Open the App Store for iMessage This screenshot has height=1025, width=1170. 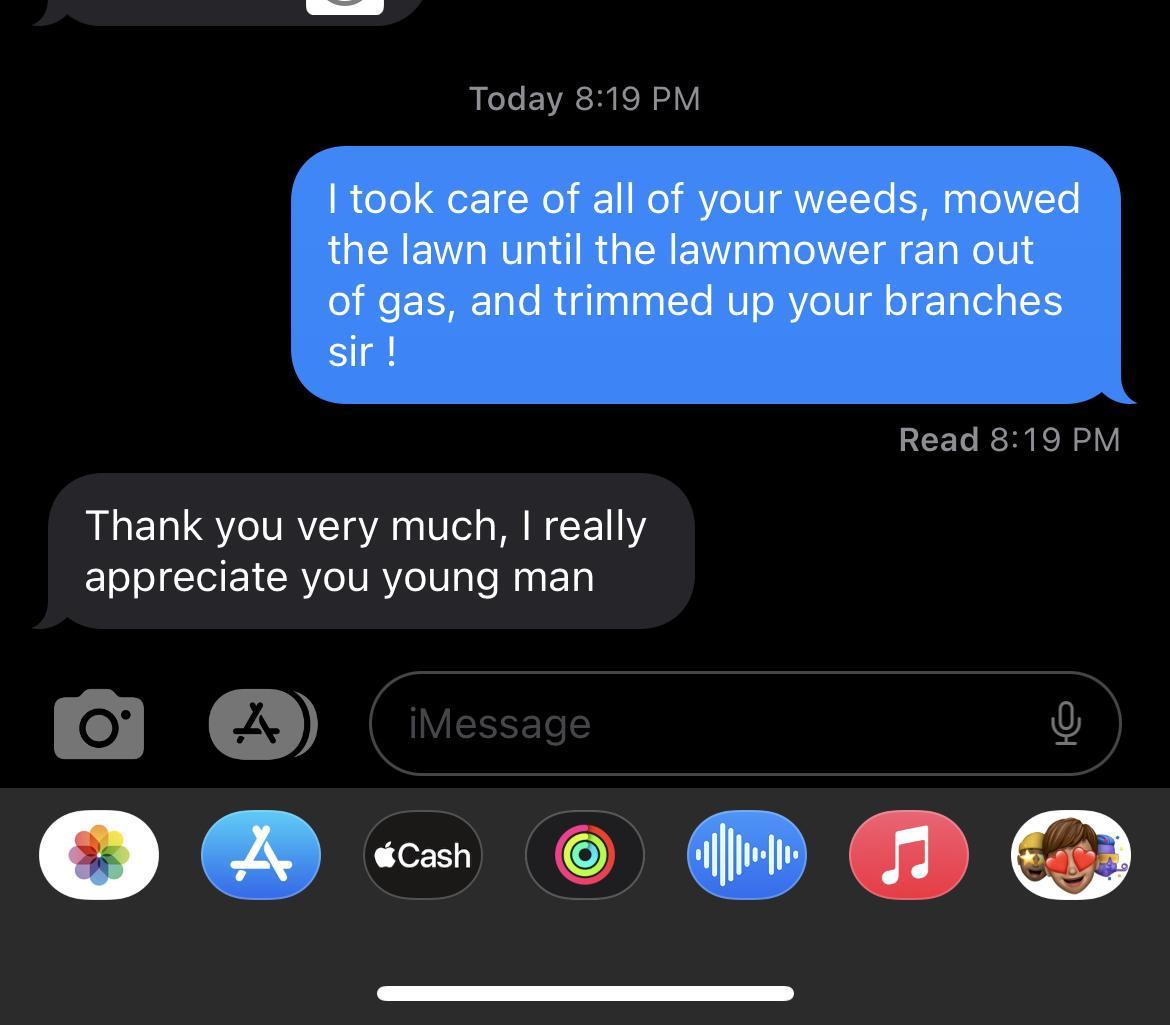tap(260, 855)
